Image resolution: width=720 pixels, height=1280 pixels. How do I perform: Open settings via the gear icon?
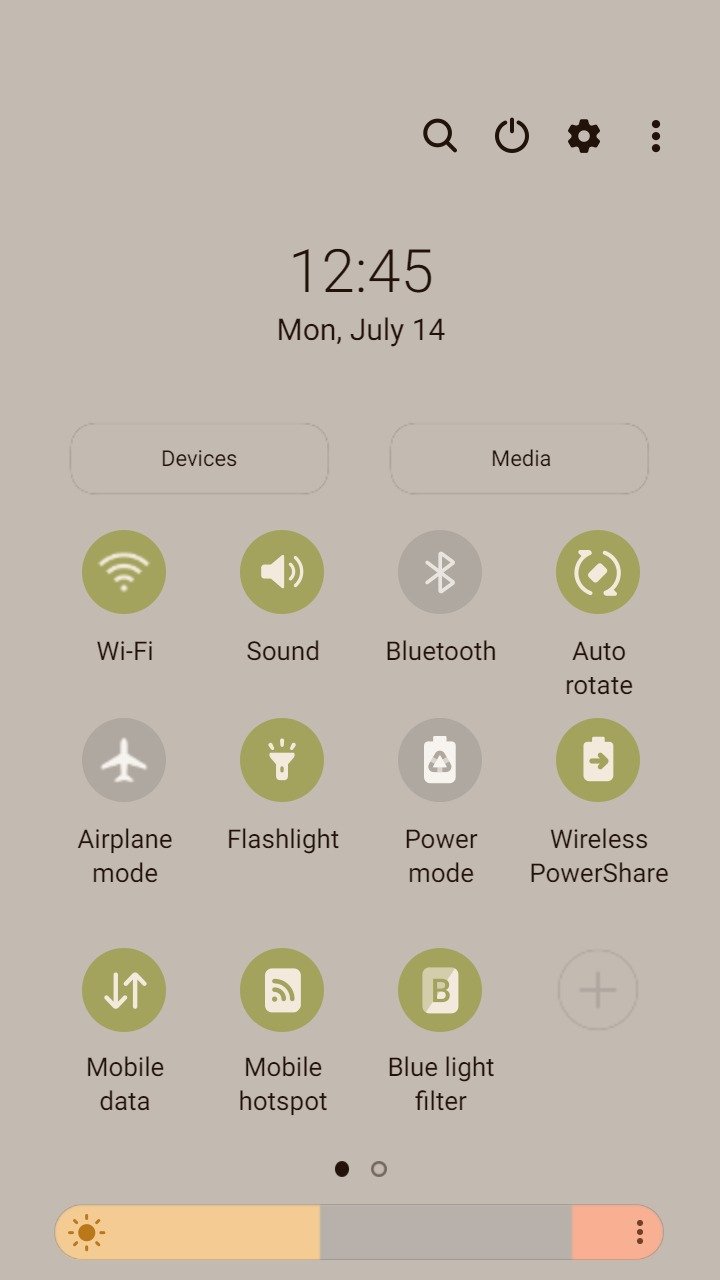click(x=584, y=135)
